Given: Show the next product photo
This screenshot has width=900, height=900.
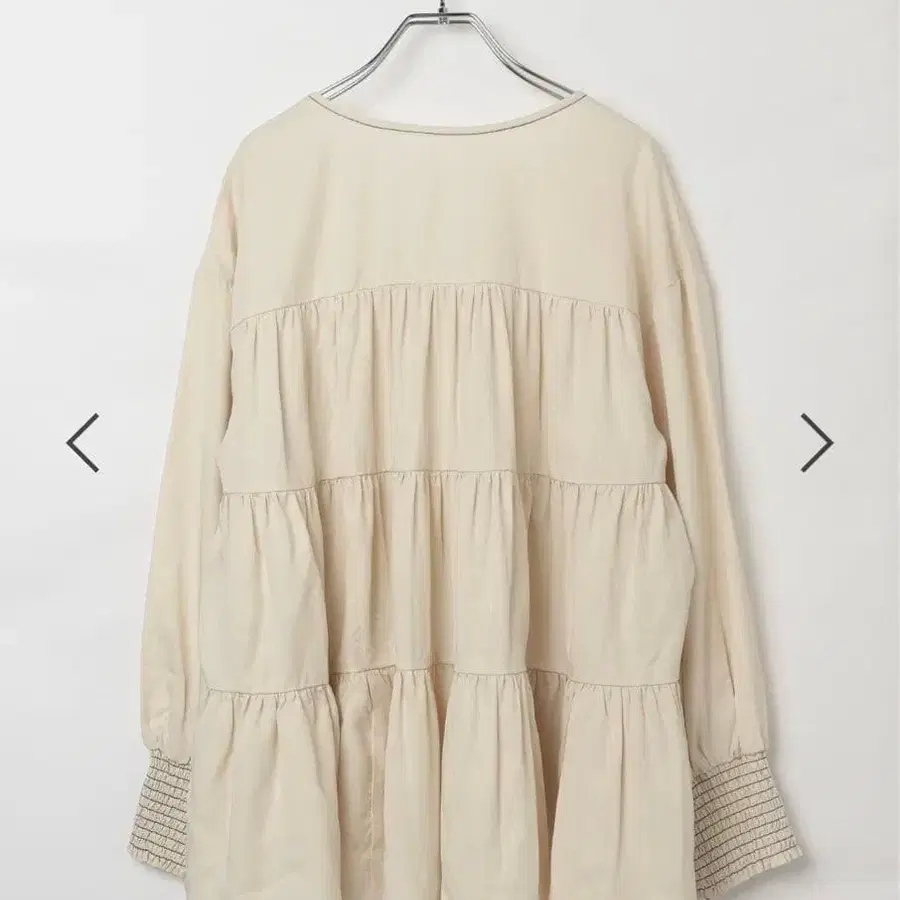Looking at the screenshot, I should click(816, 442).
